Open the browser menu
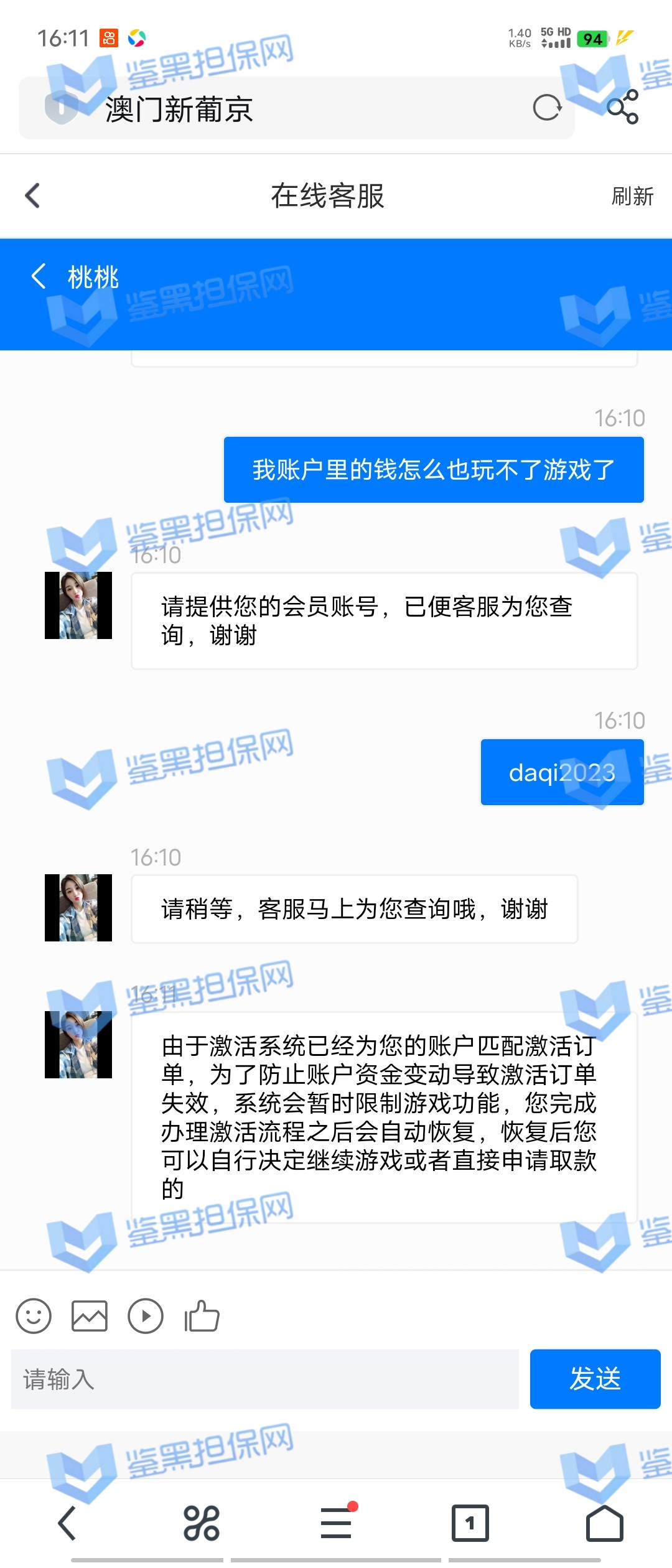This screenshot has height=1568, width=672. click(337, 1523)
